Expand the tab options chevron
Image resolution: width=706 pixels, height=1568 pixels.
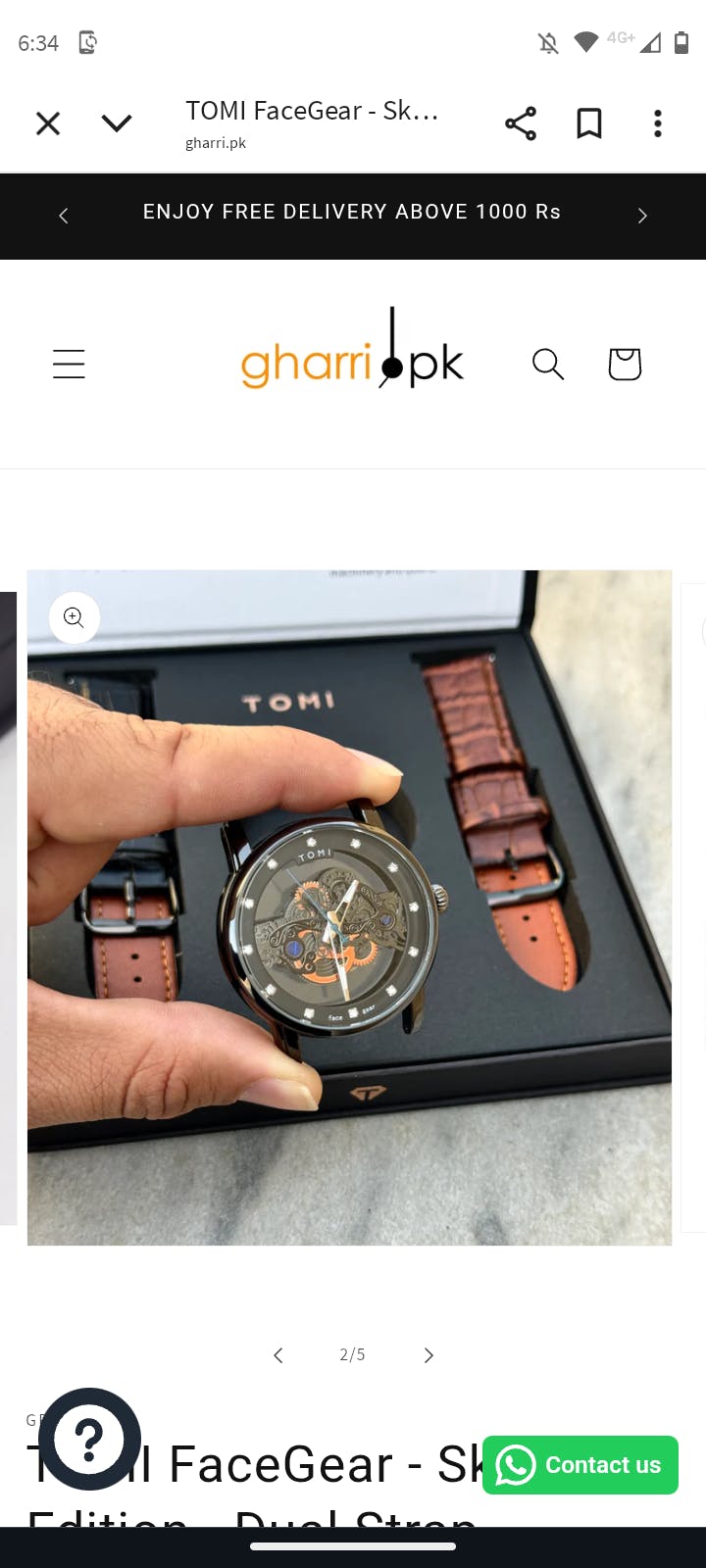(x=116, y=123)
